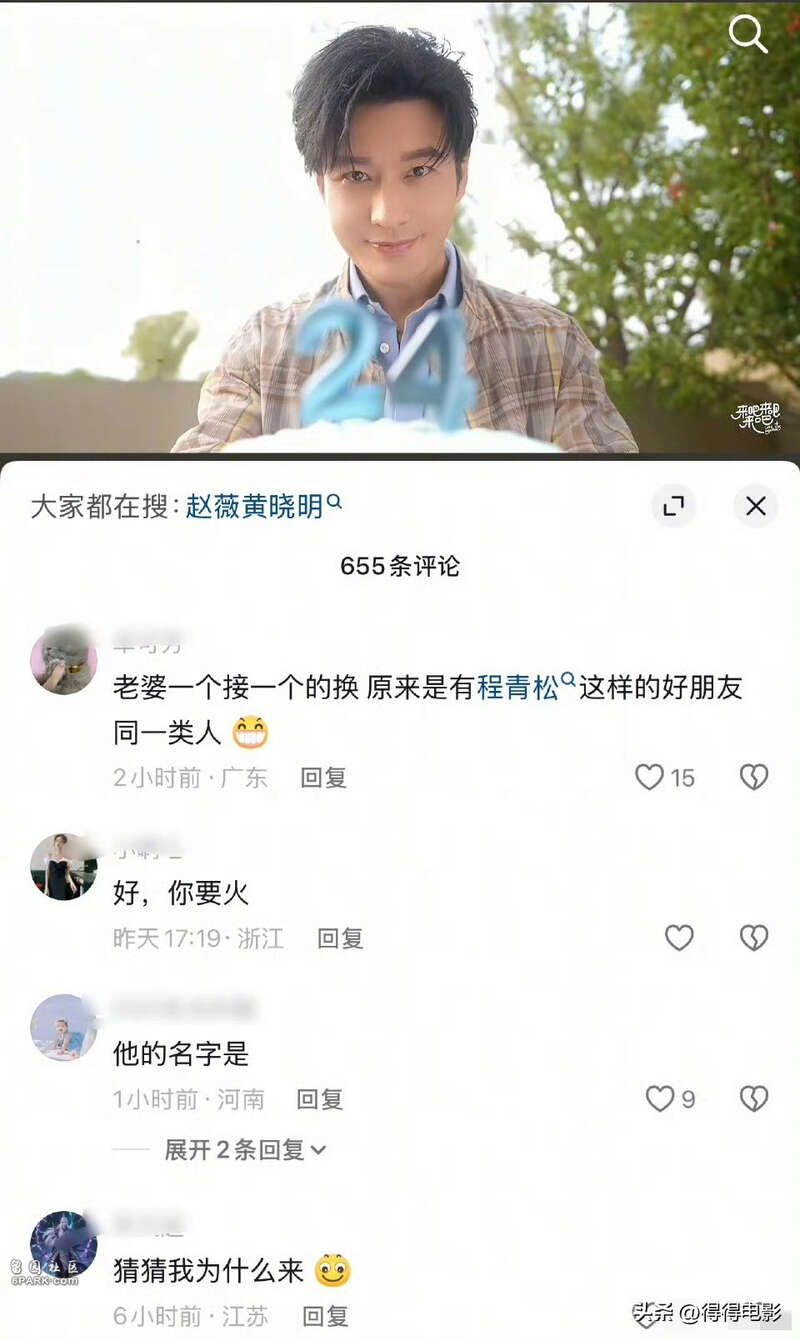Expand the comments panel to full screen
800x1341 pixels.
673,506
